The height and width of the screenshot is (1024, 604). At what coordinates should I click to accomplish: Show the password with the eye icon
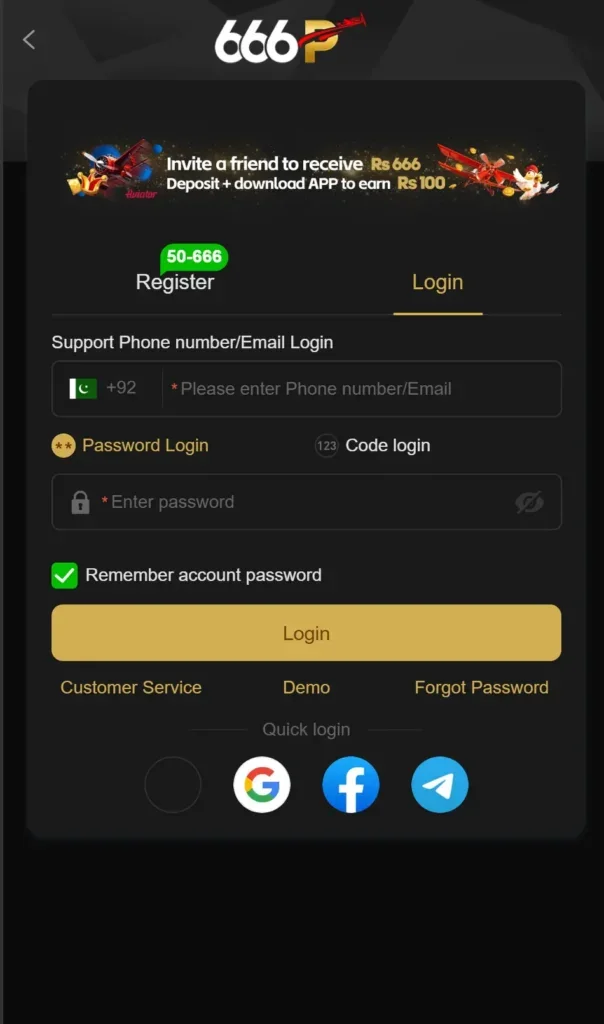coord(529,502)
